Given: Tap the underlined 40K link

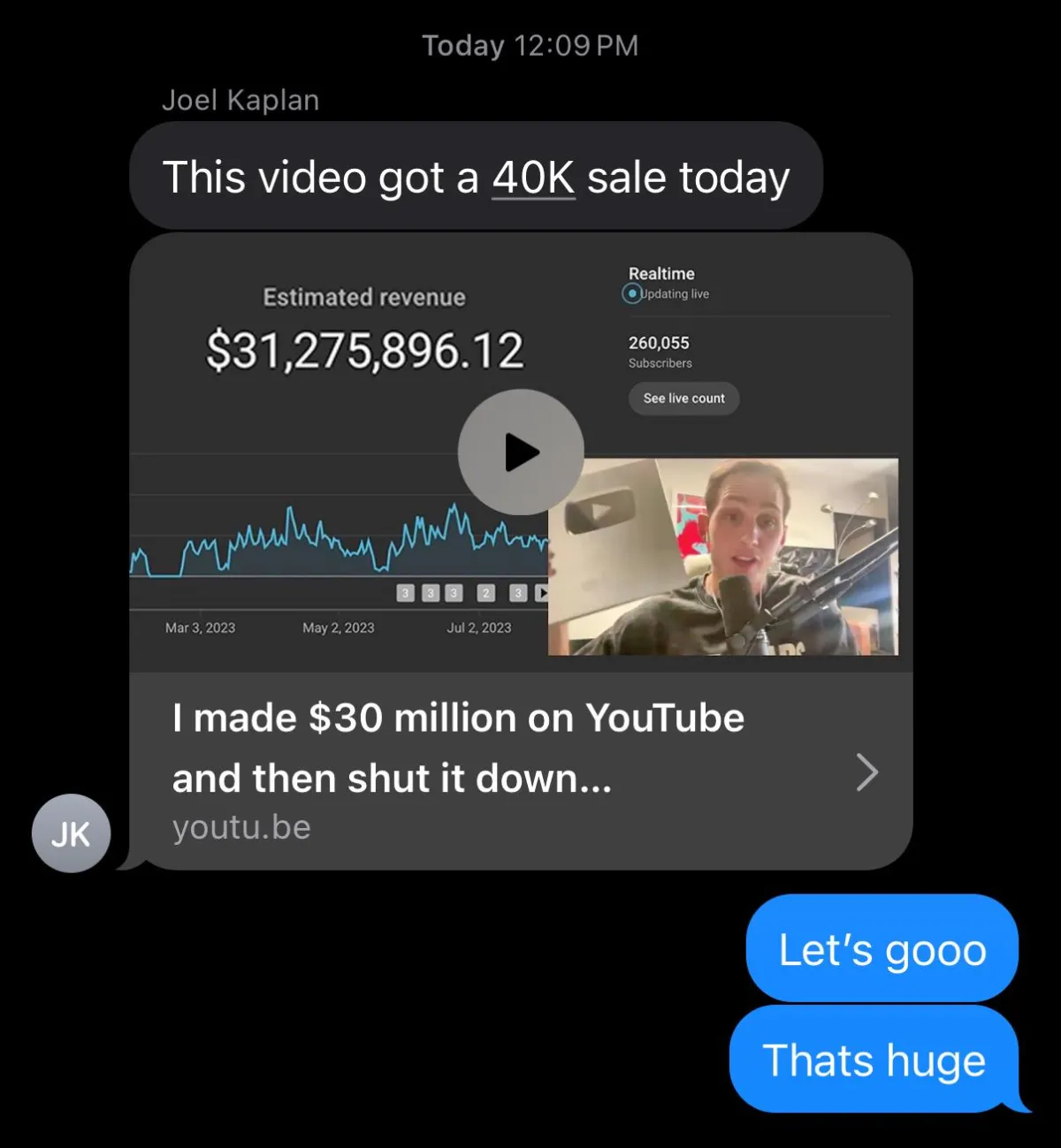Looking at the screenshot, I should point(533,178).
